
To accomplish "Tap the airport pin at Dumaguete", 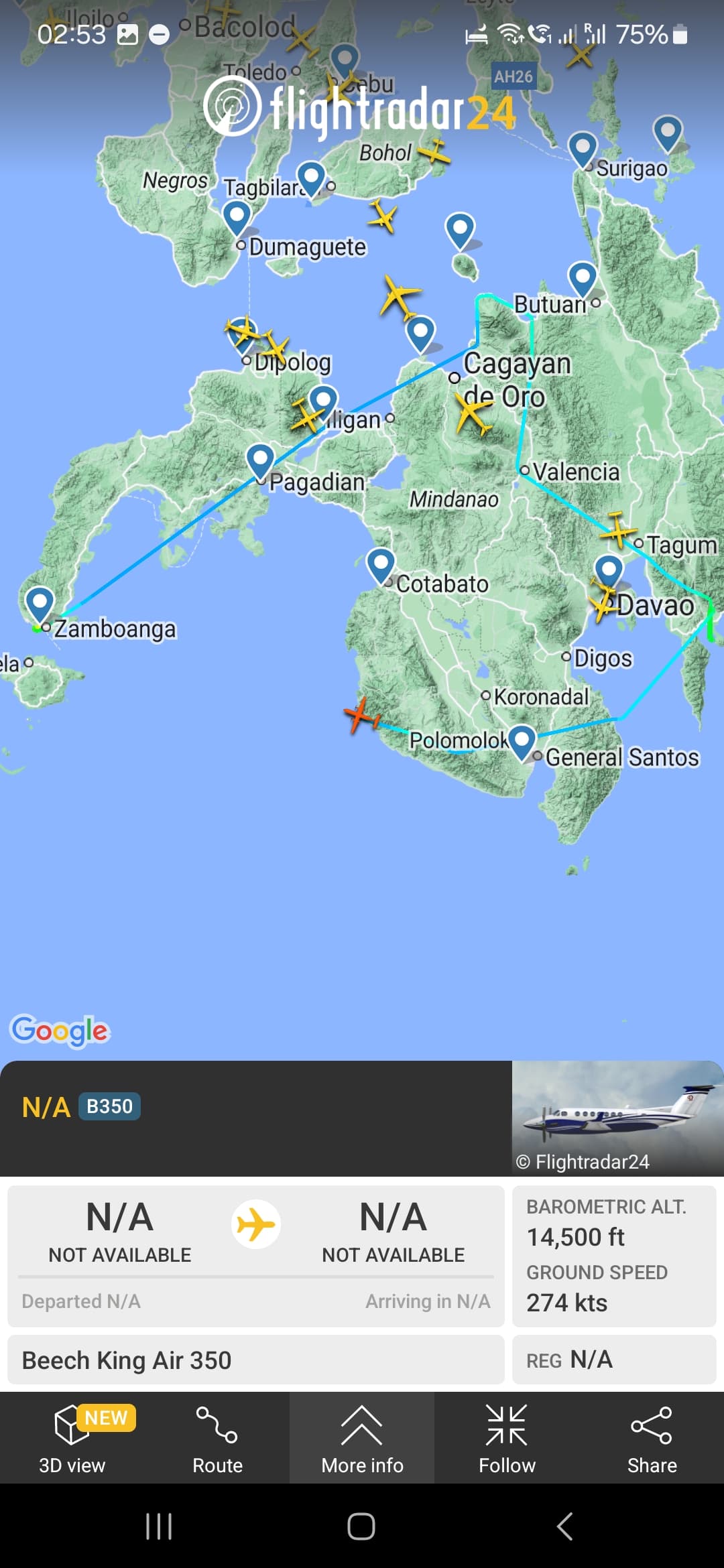I will coord(237,217).
